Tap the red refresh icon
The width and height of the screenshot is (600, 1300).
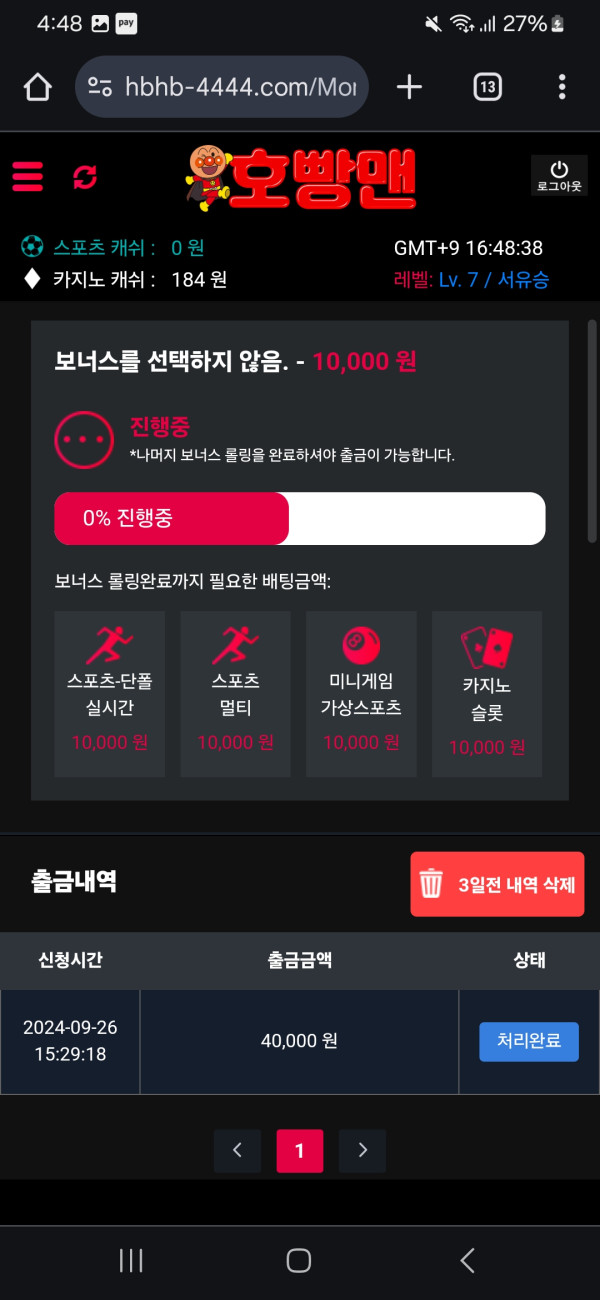click(x=85, y=177)
